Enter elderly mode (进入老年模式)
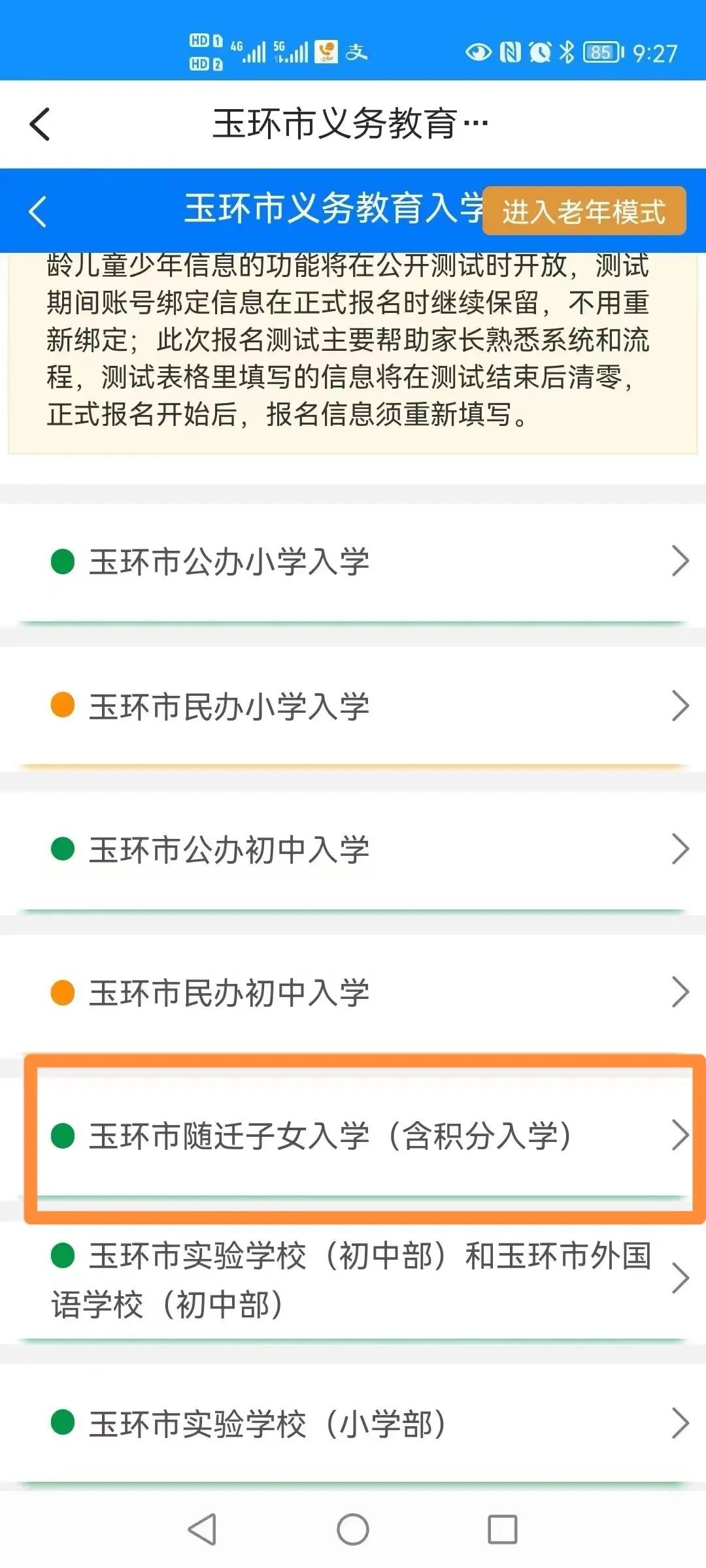The width and height of the screenshot is (706, 1568). [584, 212]
